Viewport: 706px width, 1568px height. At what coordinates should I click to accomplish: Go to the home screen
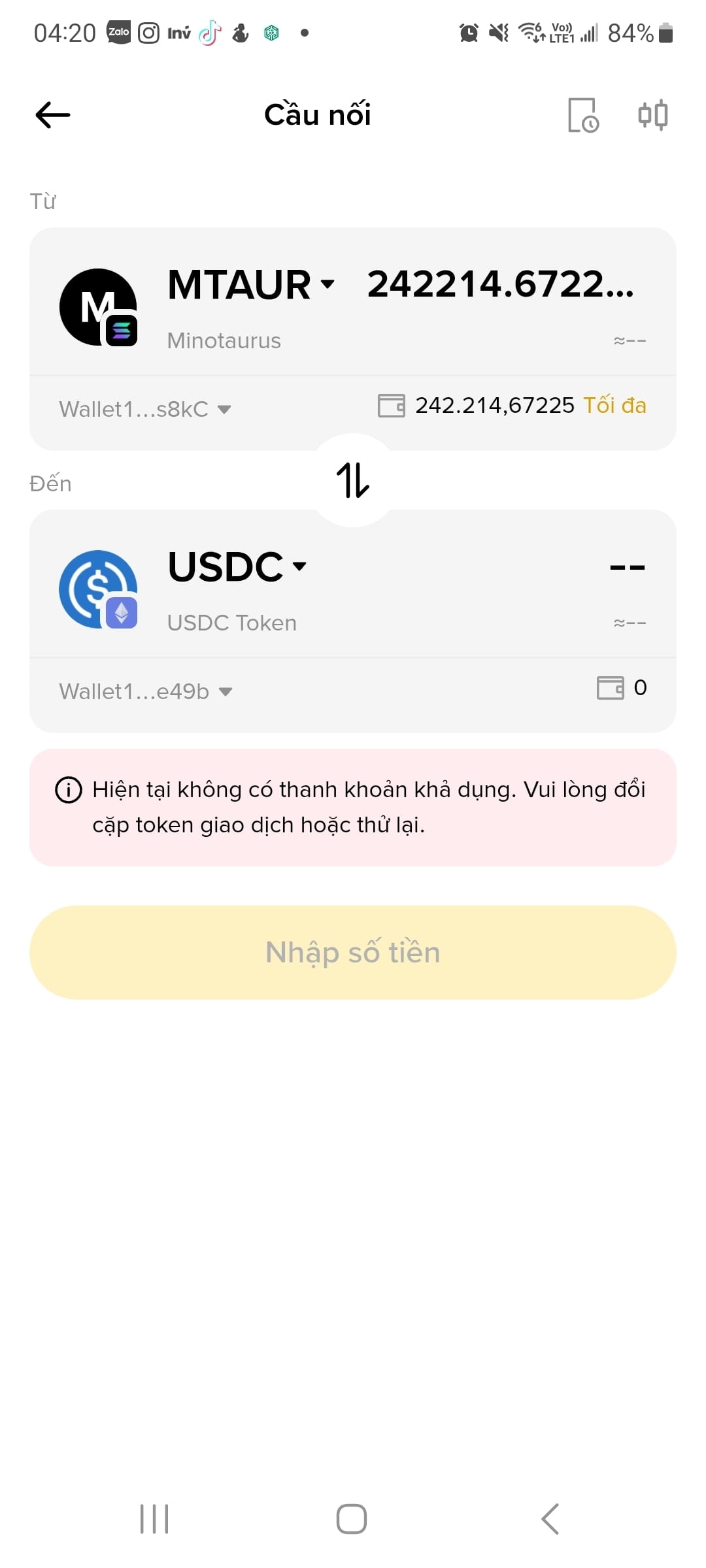click(352, 1518)
